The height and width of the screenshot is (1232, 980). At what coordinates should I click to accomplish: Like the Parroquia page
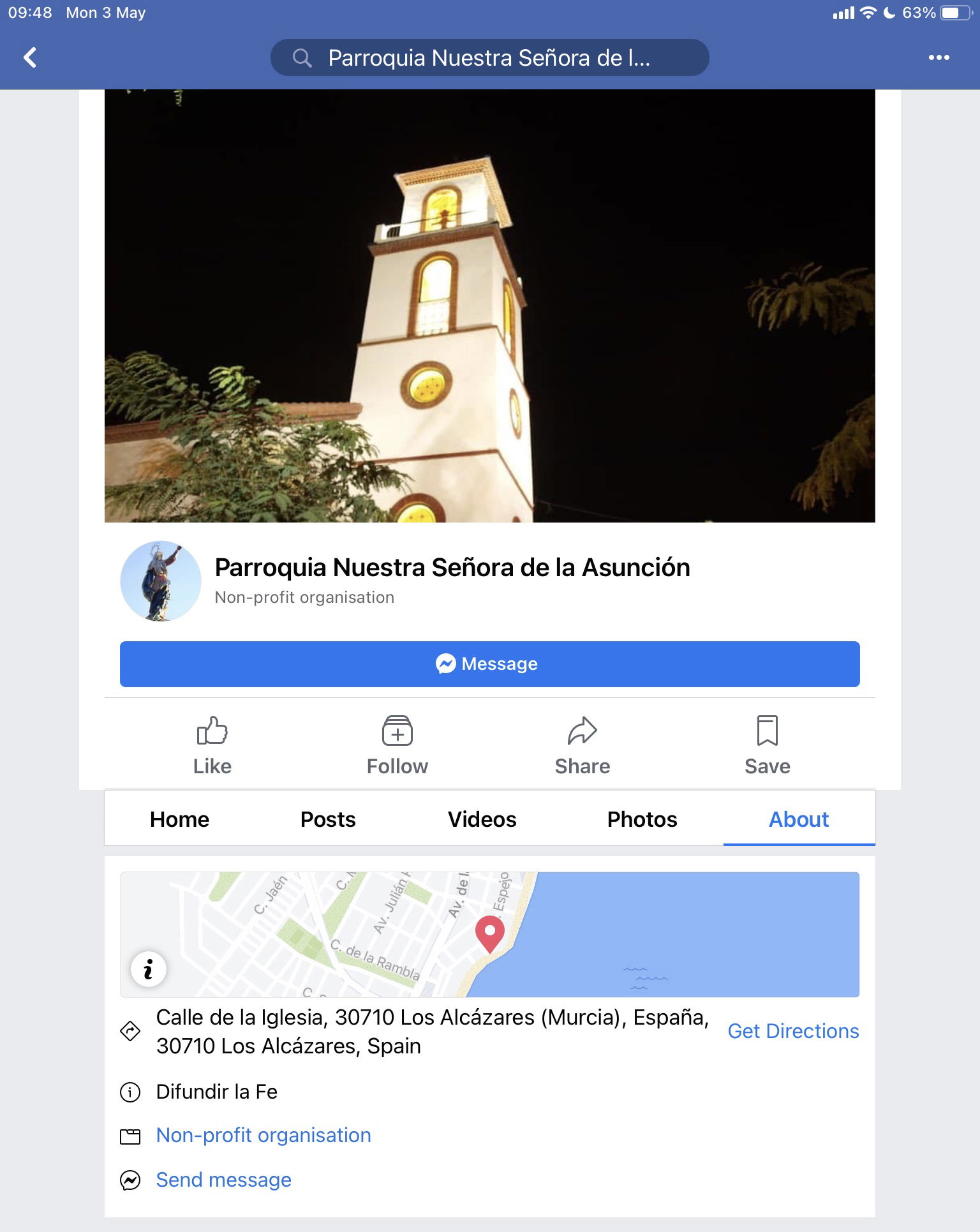pos(212,745)
